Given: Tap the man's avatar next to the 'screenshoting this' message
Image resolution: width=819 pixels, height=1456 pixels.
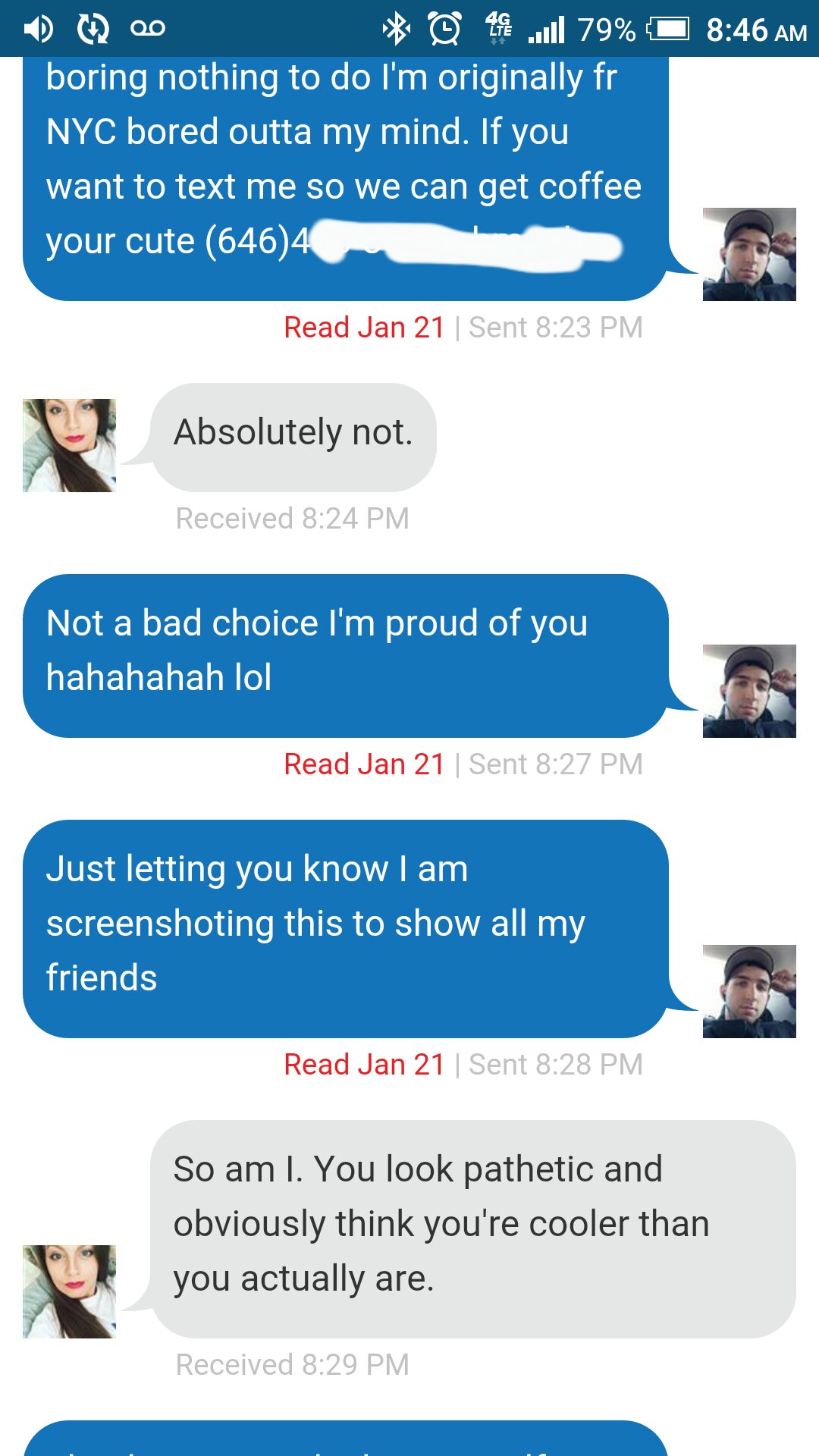Looking at the screenshot, I should coord(749,991).
